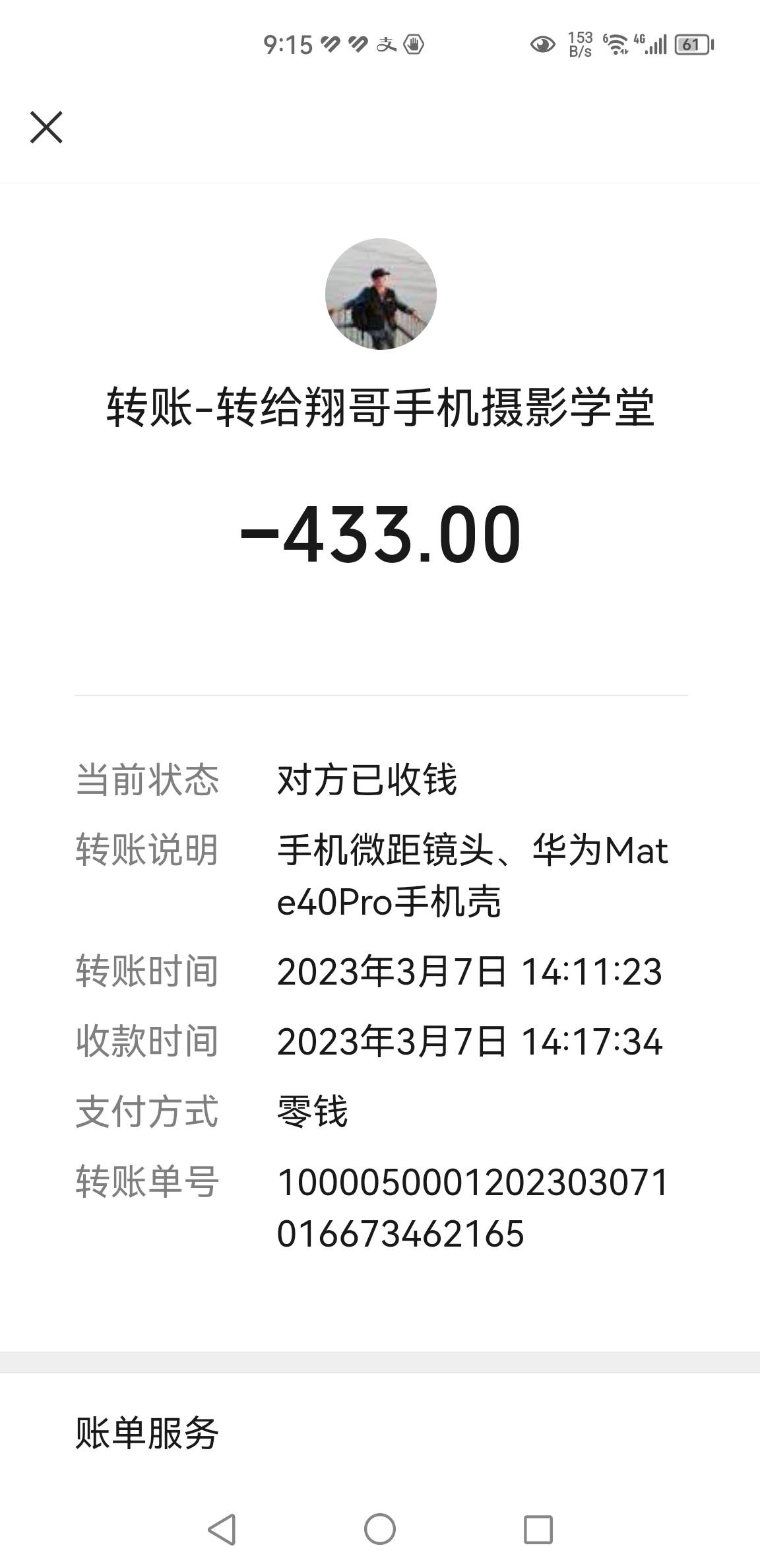Select the WiFi icon in the status bar
Screen dimensions: 760x1568
[x=617, y=46]
